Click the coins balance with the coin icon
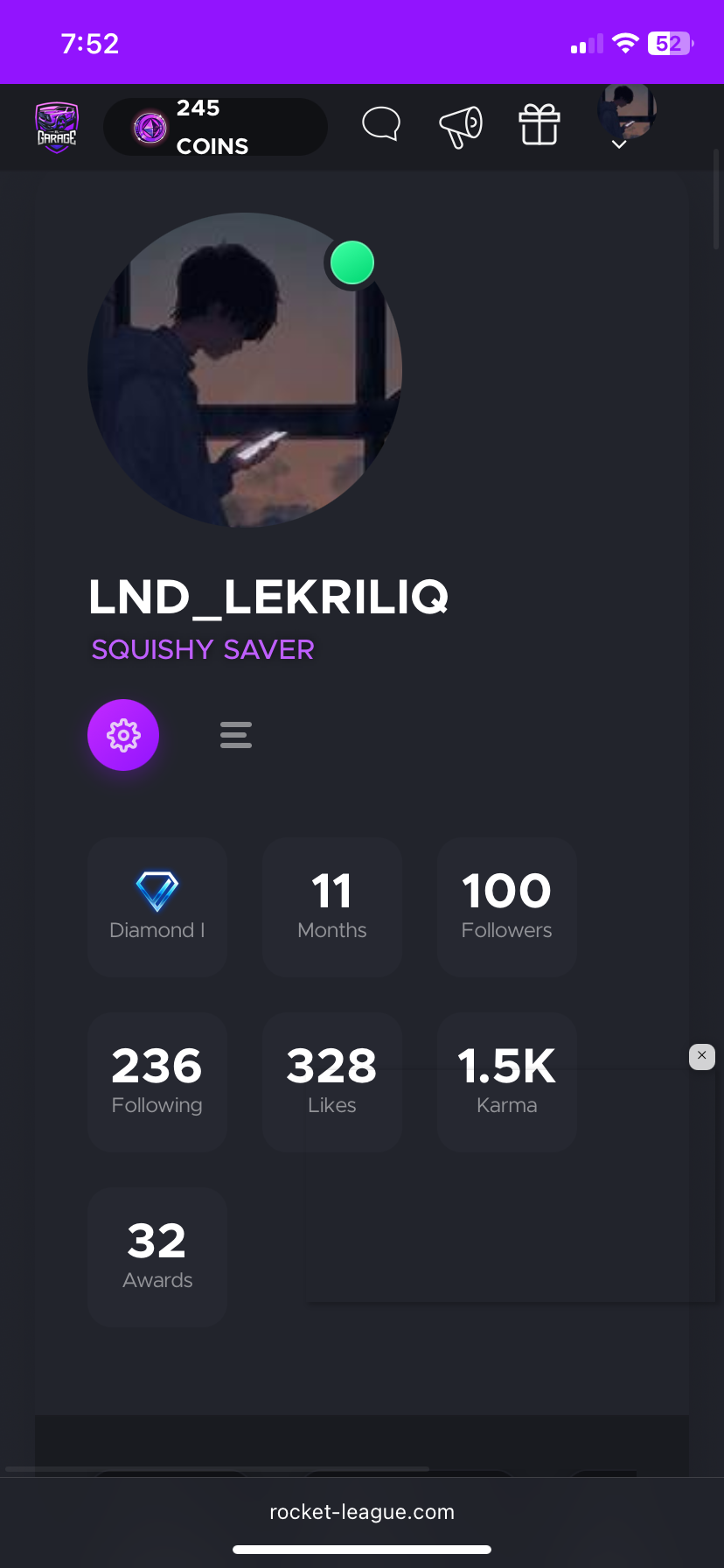Viewport: 724px width, 1568px height. coord(215,126)
